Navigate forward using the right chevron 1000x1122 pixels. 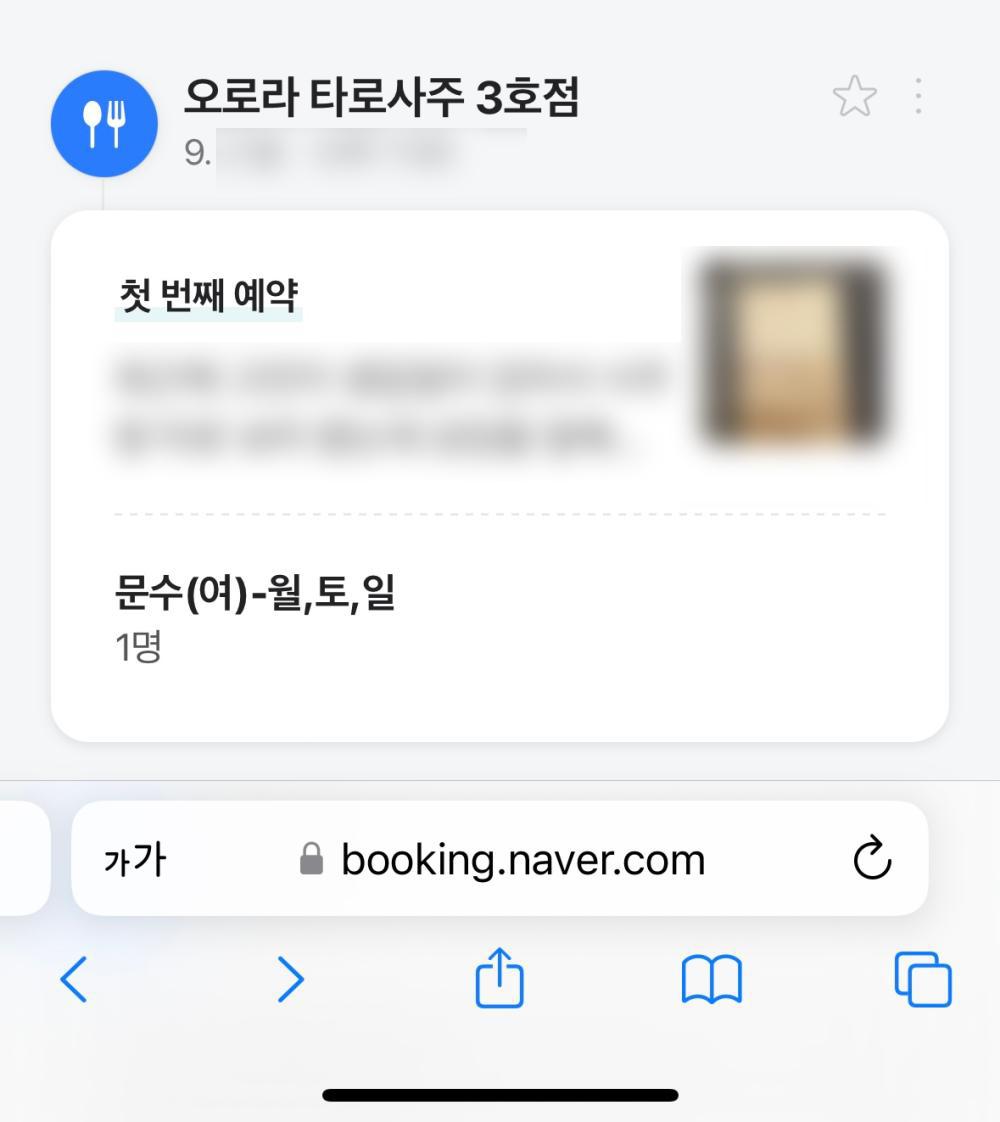click(x=289, y=979)
